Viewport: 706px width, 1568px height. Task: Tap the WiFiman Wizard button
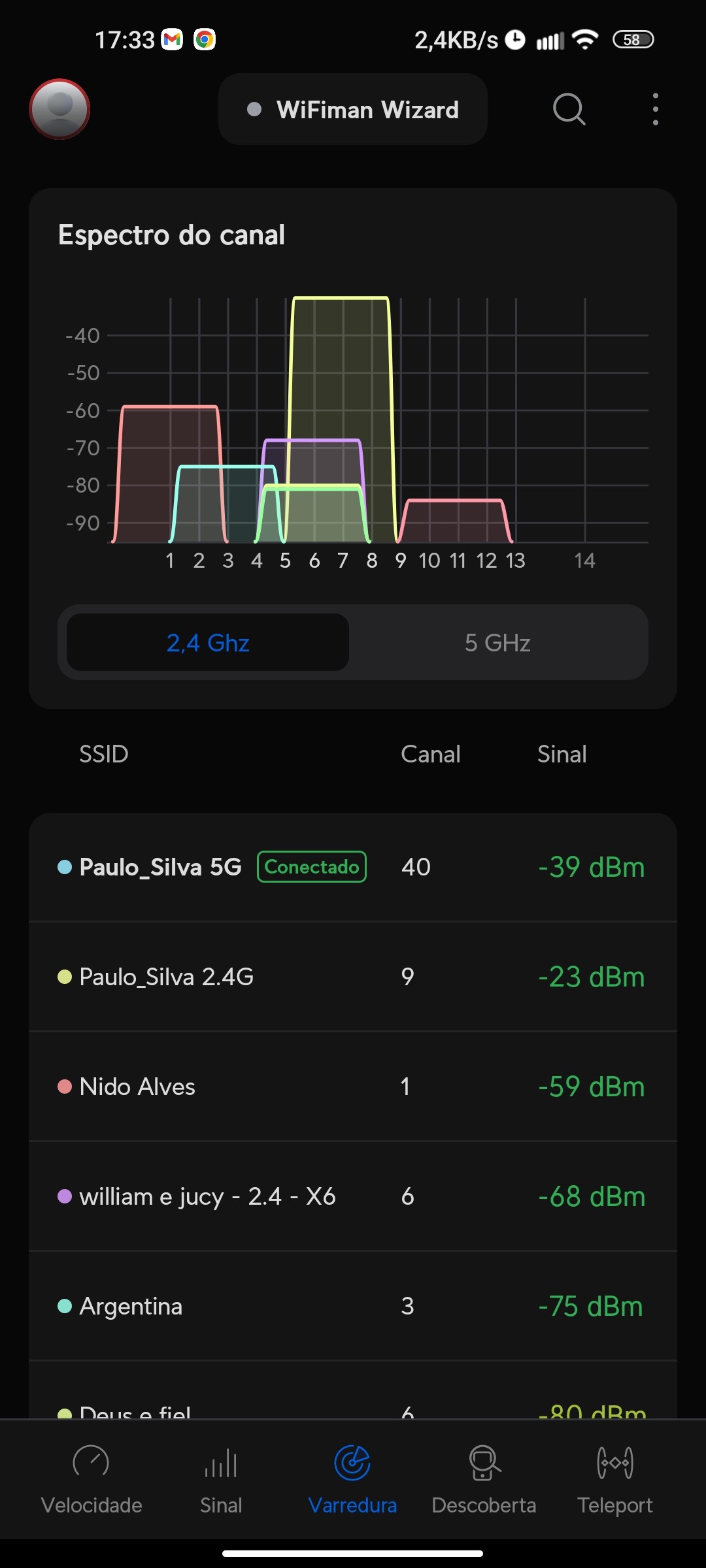pyautogui.click(x=353, y=110)
